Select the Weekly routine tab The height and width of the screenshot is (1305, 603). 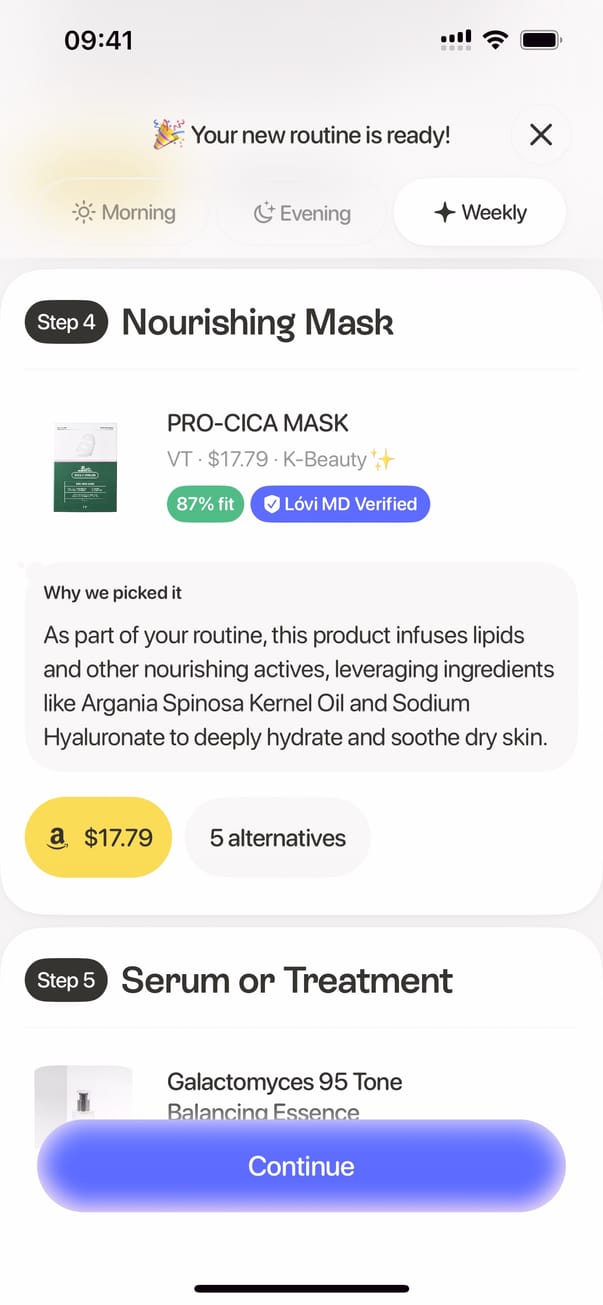[480, 213]
